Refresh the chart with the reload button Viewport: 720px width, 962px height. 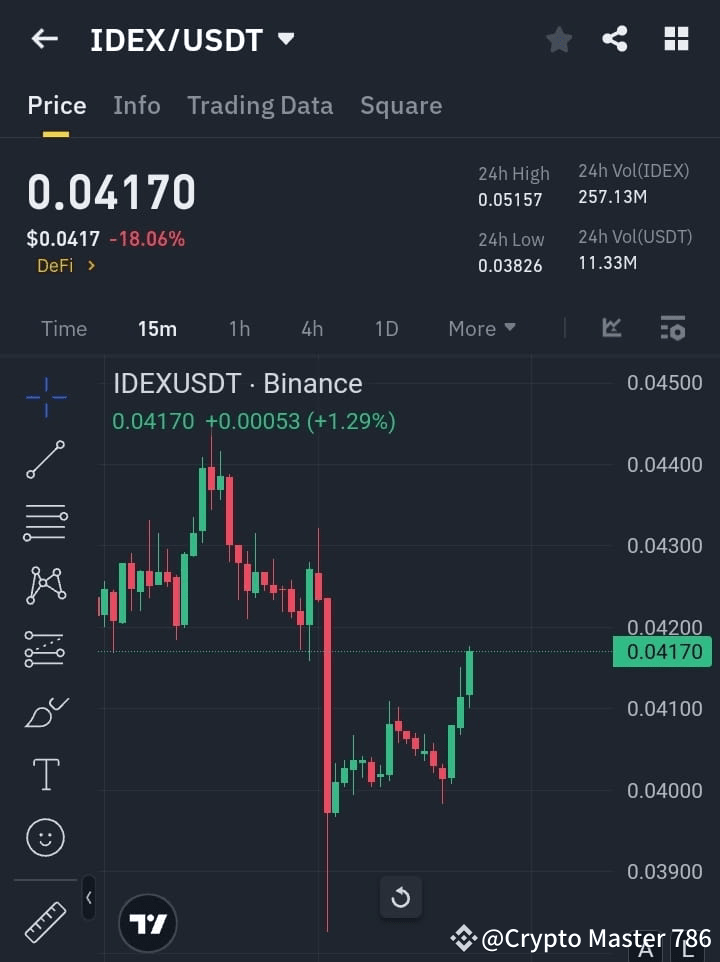point(401,897)
